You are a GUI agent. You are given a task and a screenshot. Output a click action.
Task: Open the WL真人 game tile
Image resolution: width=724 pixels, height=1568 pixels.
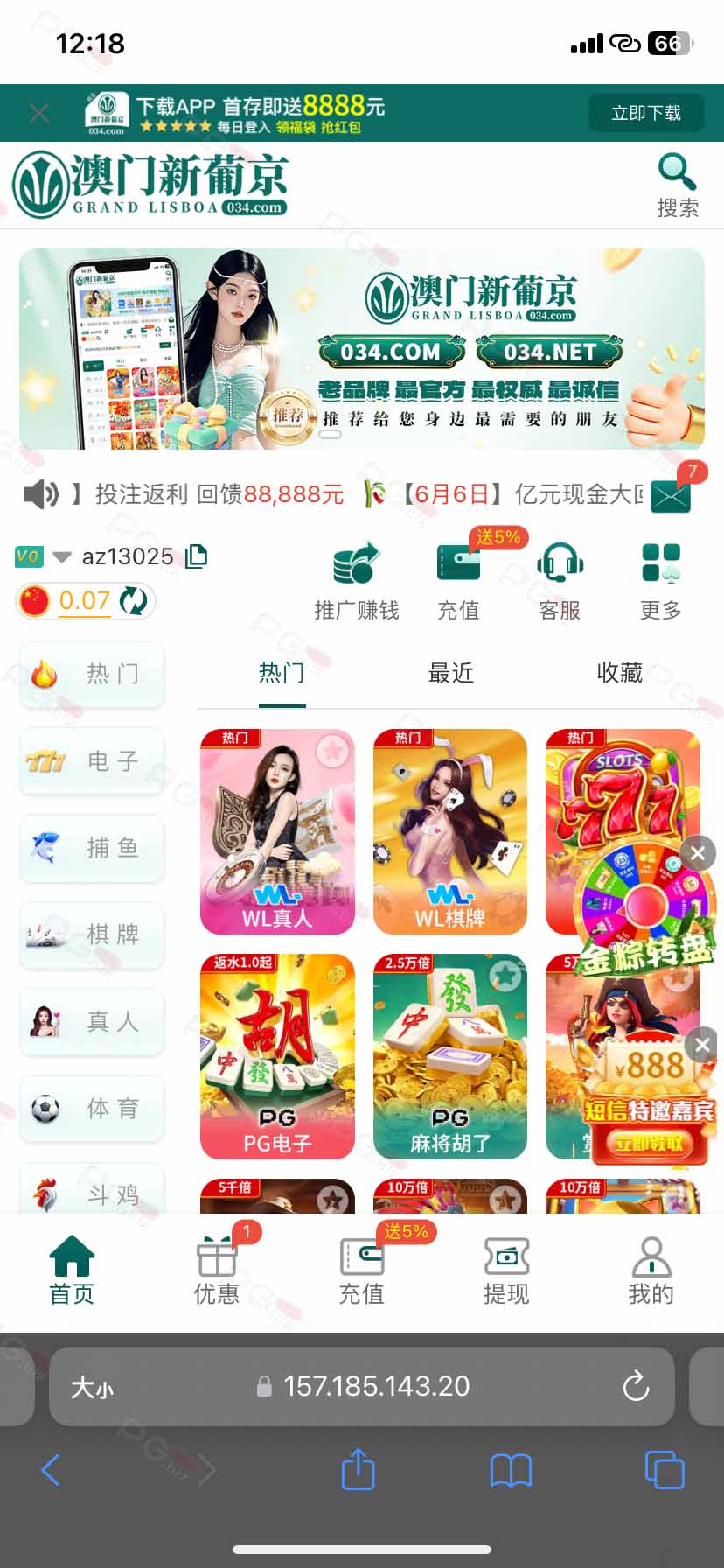(x=277, y=831)
